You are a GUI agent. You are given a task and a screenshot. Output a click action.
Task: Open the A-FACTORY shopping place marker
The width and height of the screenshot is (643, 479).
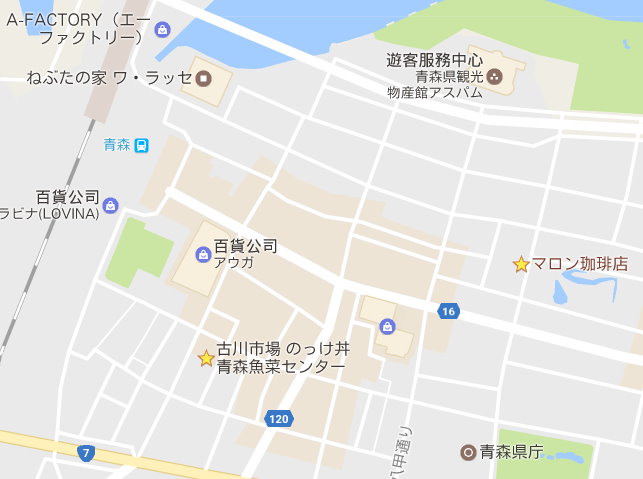point(162,30)
